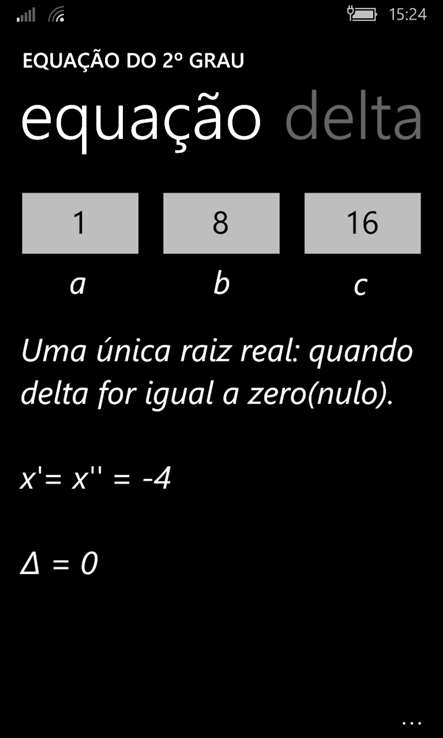Tap the coefficient b field showing 8
This screenshot has width=443, height=738.
pyautogui.click(x=221, y=223)
